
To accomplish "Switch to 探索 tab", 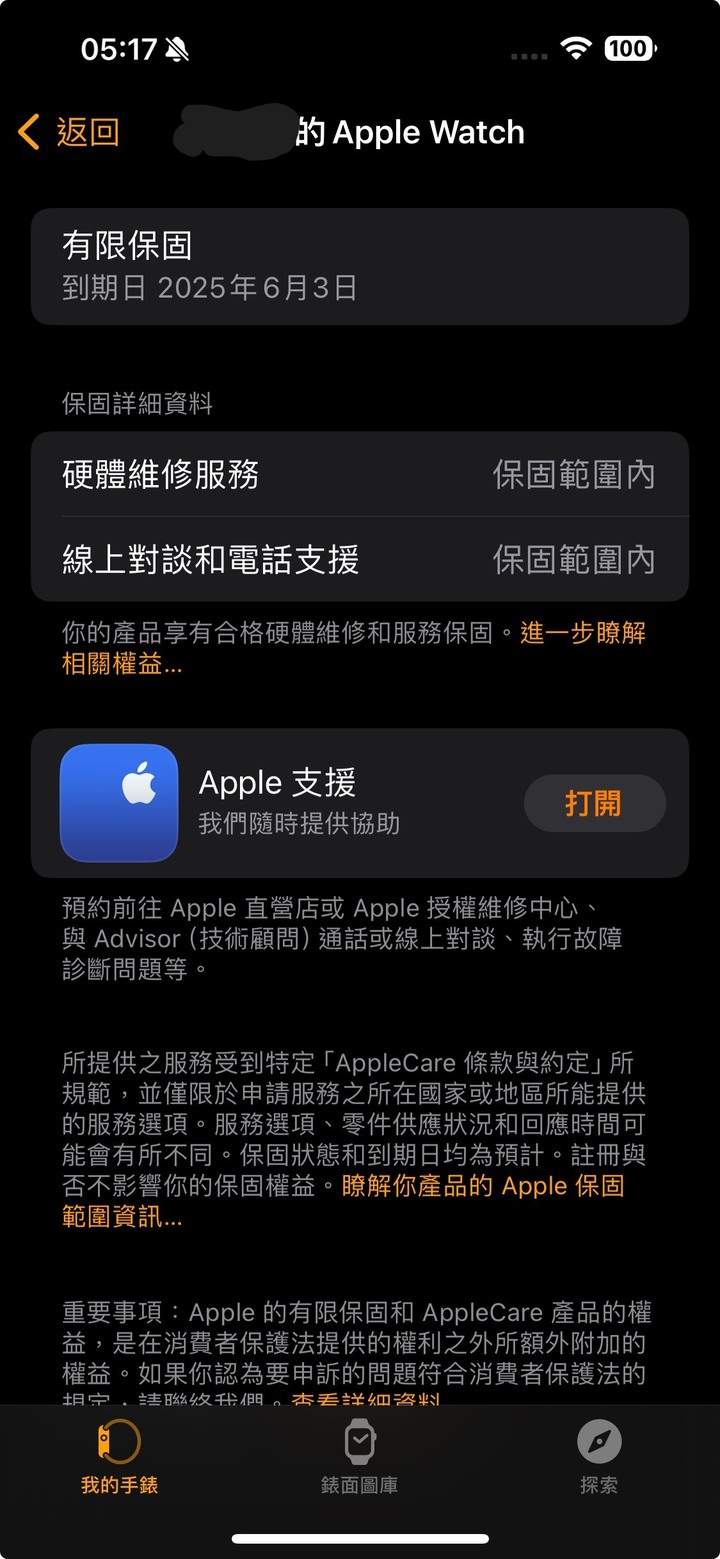I will tap(599, 1457).
